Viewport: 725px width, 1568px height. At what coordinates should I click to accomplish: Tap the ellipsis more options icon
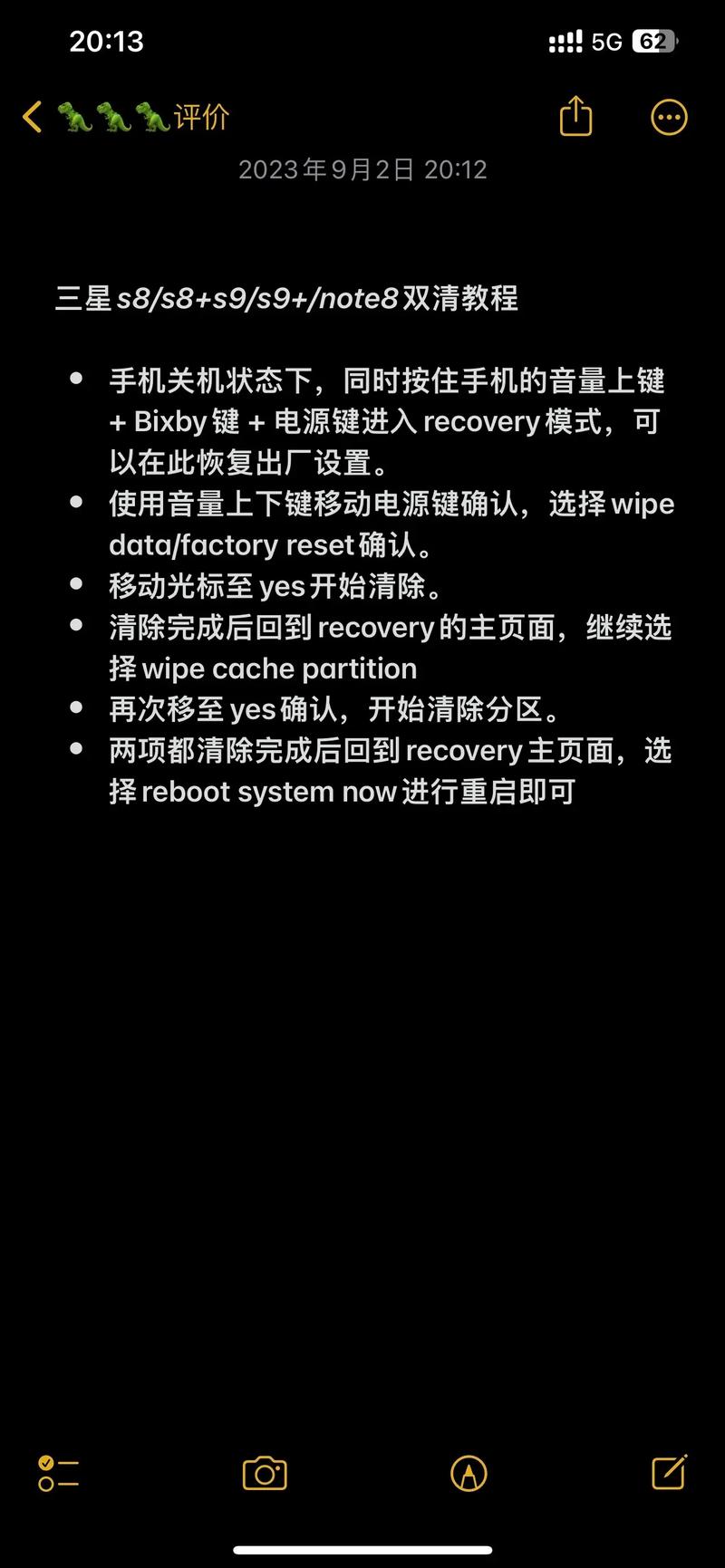point(669,116)
